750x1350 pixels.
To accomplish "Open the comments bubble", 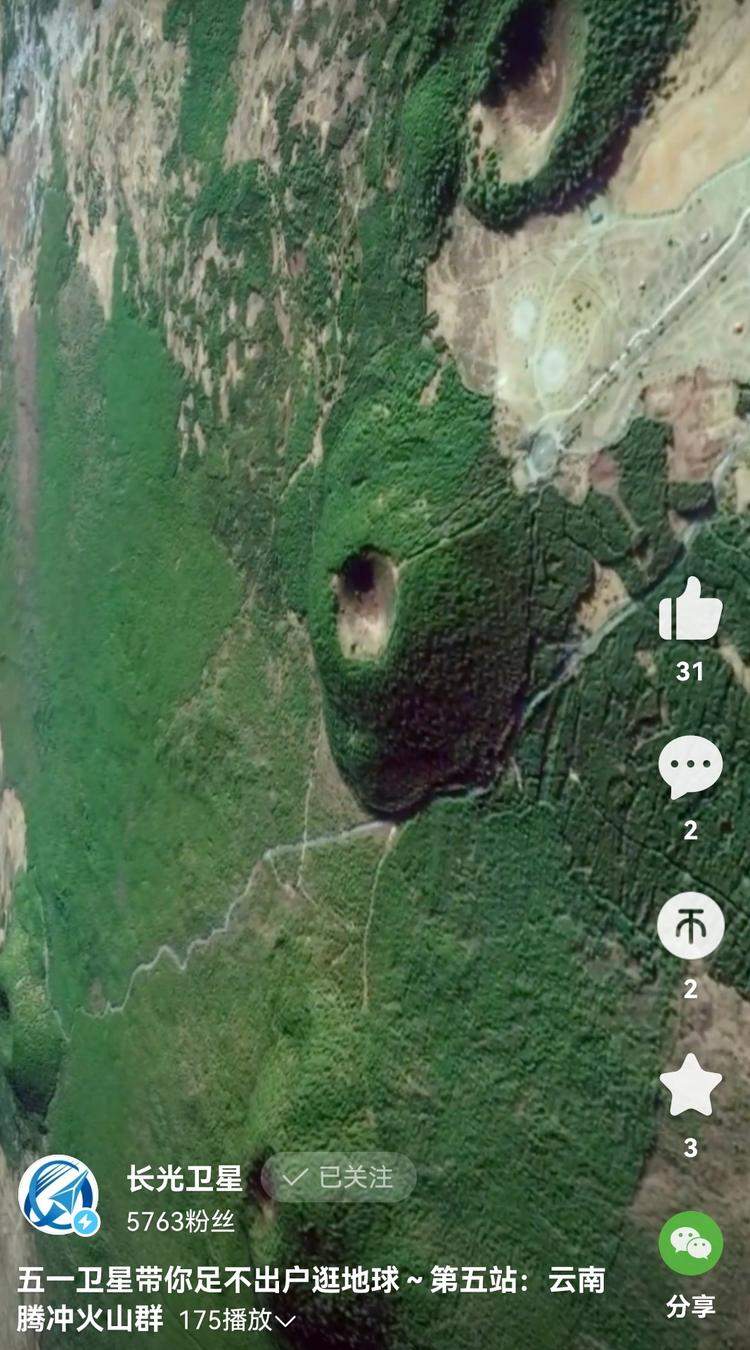I will pyautogui.click(x=690, y=767).
